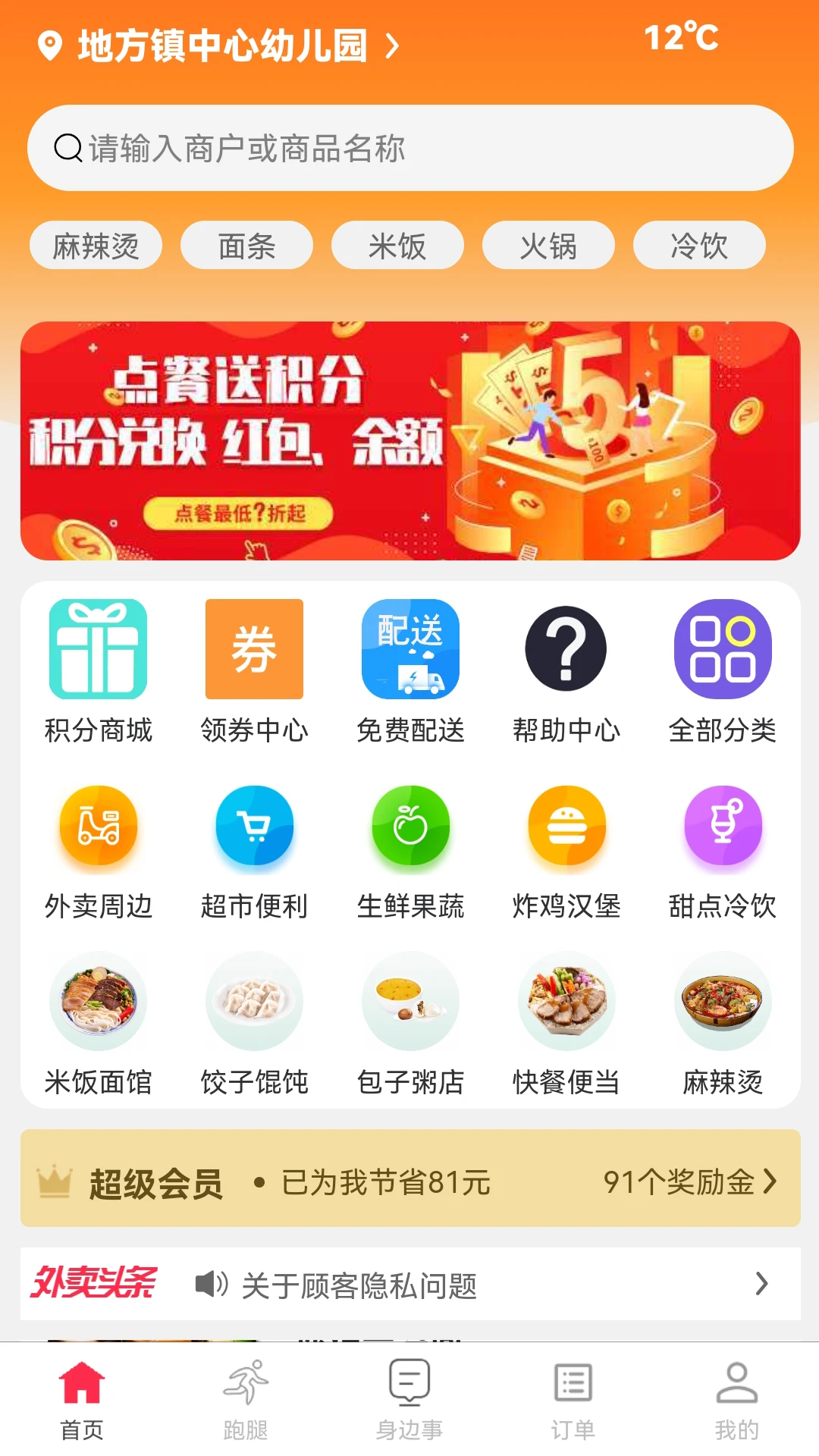Open the location selector 地方镇中心幼儿园
Viewport: 819px width, 1456px height.
[x=220, y=45]
